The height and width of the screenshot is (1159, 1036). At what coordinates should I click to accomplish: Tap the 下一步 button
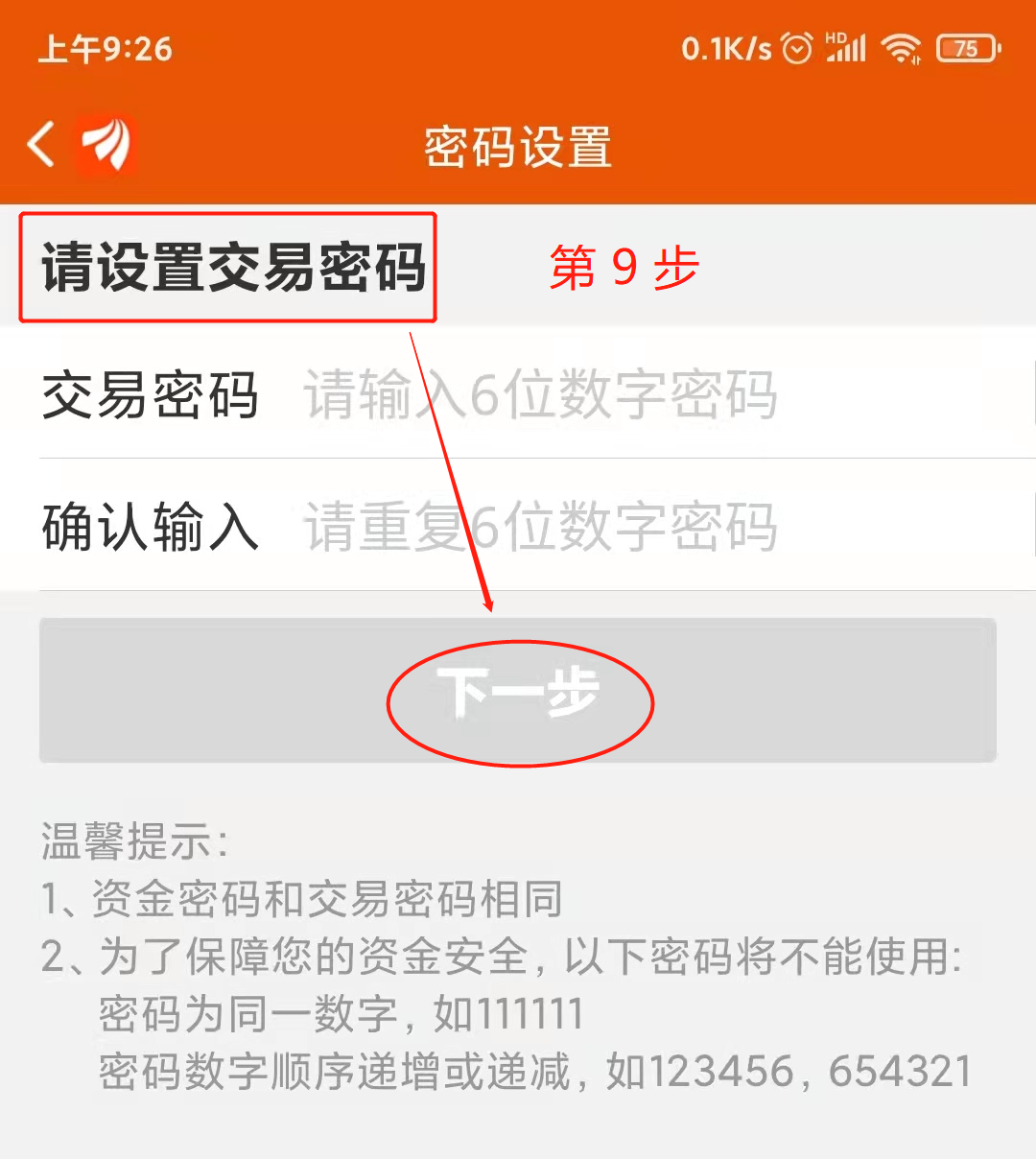(x=518, y=692)
